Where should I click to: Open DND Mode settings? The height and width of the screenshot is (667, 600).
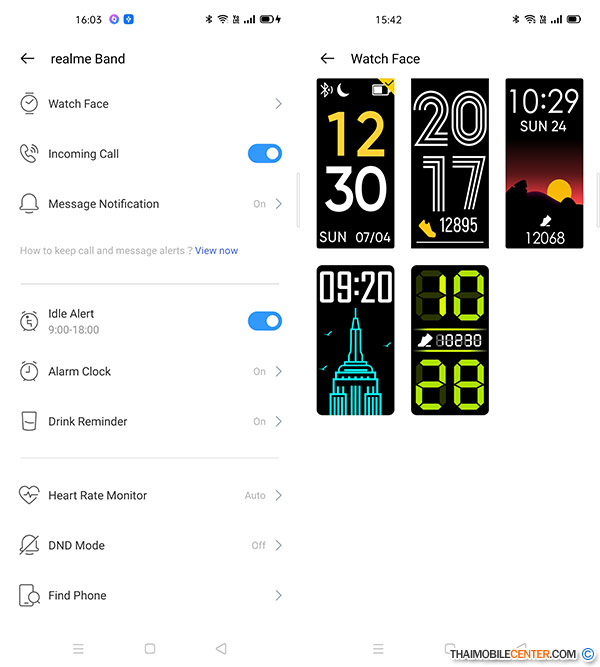click(x=150, y=545)
